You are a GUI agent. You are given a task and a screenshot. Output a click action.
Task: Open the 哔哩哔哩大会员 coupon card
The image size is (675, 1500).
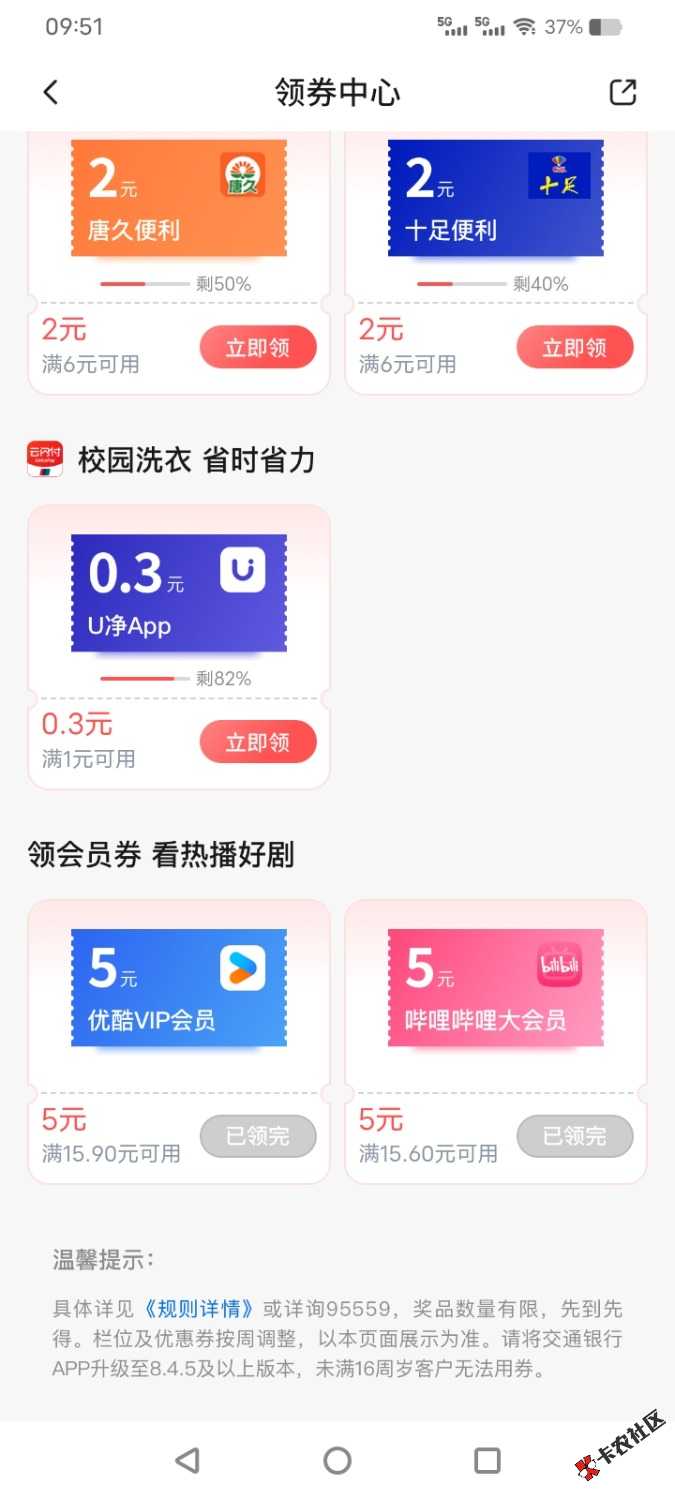[495, 988]
